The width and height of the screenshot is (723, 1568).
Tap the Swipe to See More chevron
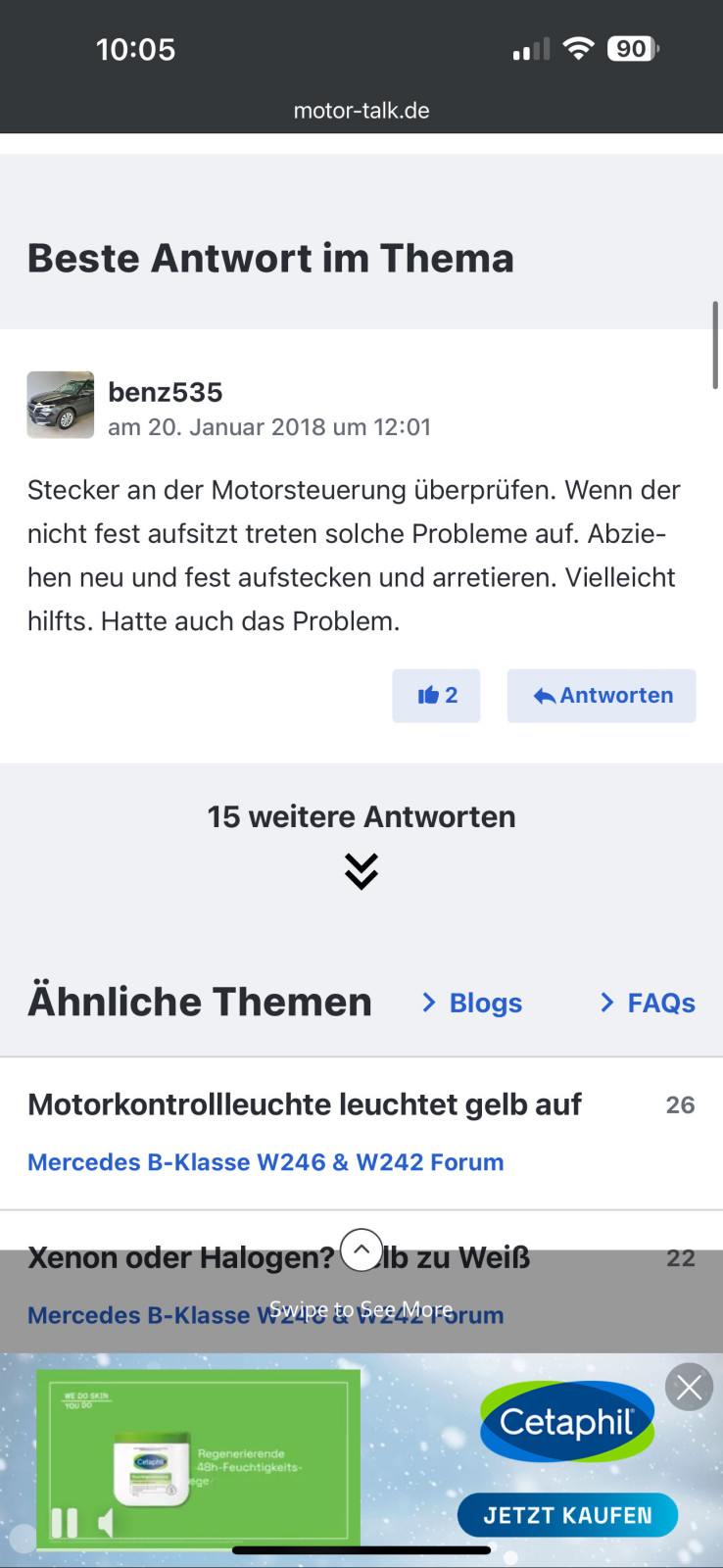(x=361, y=1249)
